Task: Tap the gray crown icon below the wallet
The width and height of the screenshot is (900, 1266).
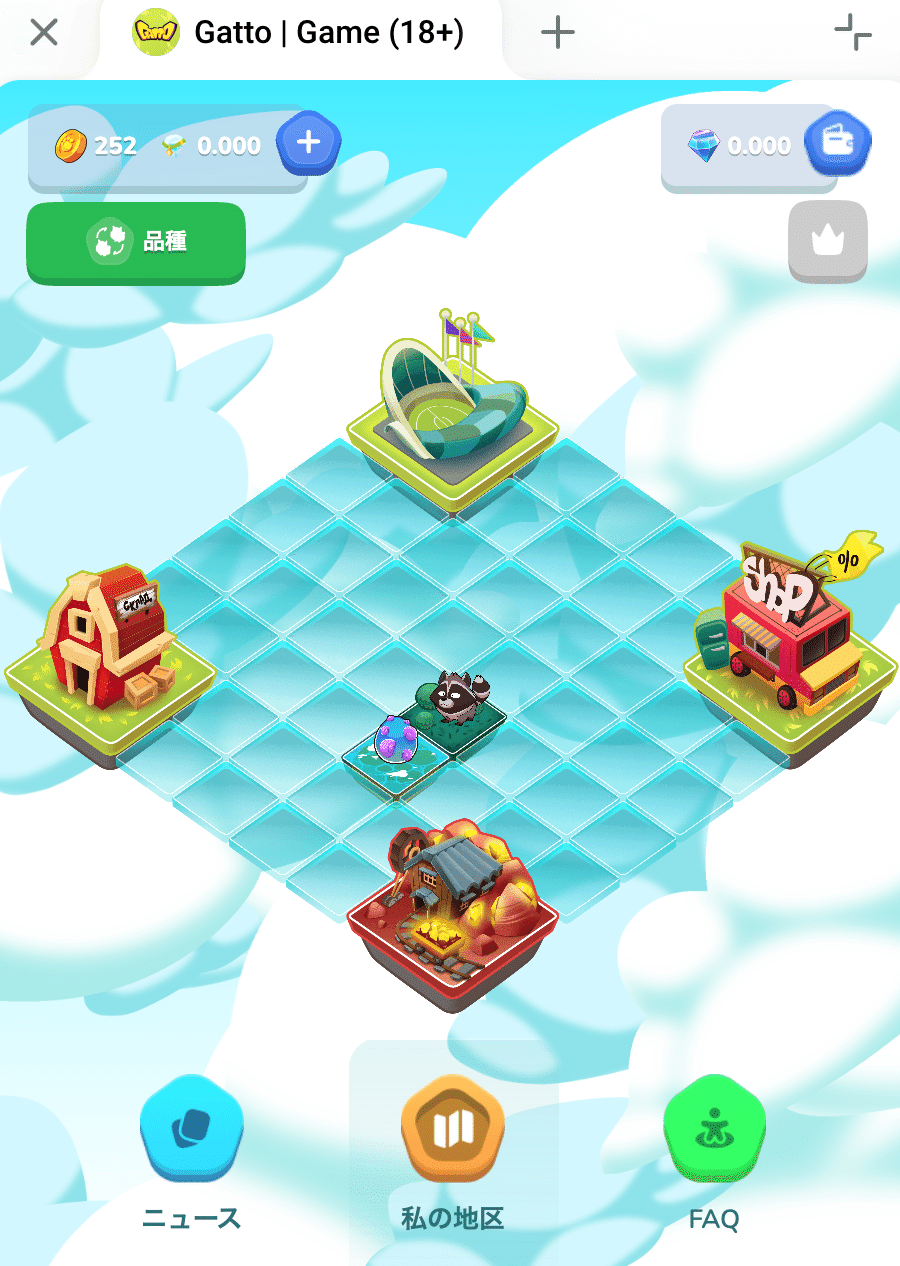Action: coord(827,241)
